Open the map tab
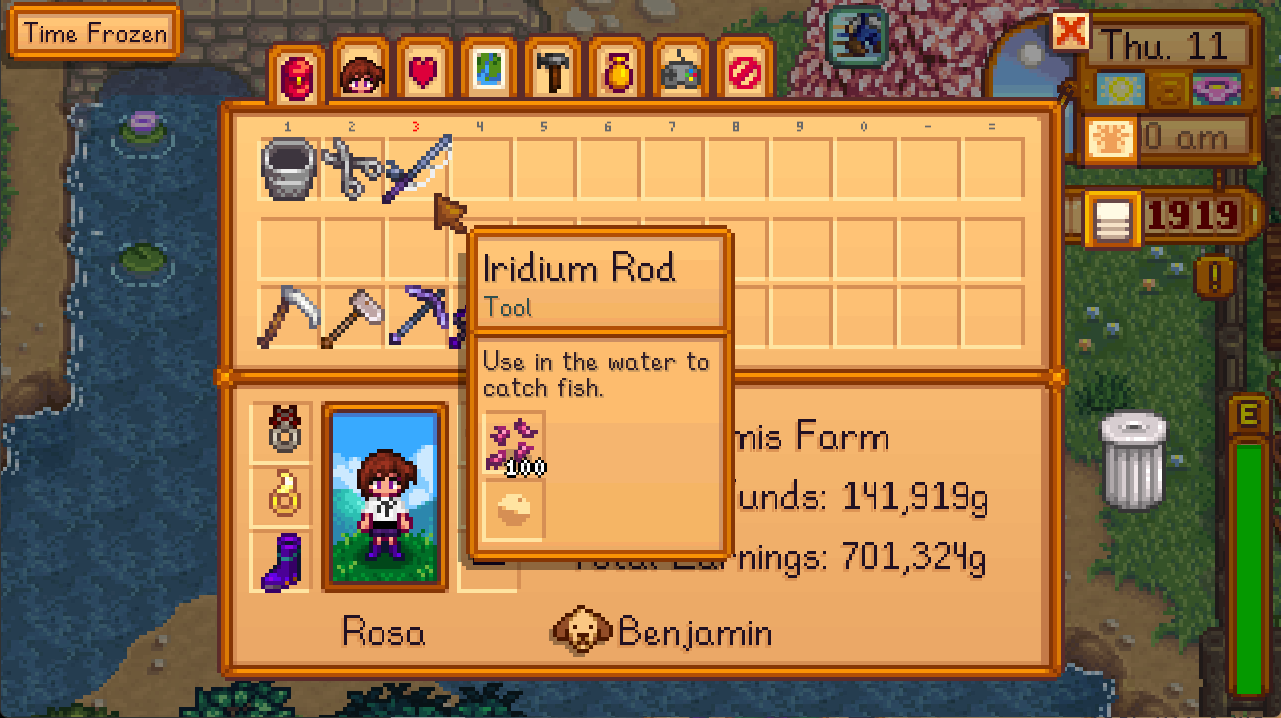The height and width of the screenshot is (718, 1281). coord(489,73)
